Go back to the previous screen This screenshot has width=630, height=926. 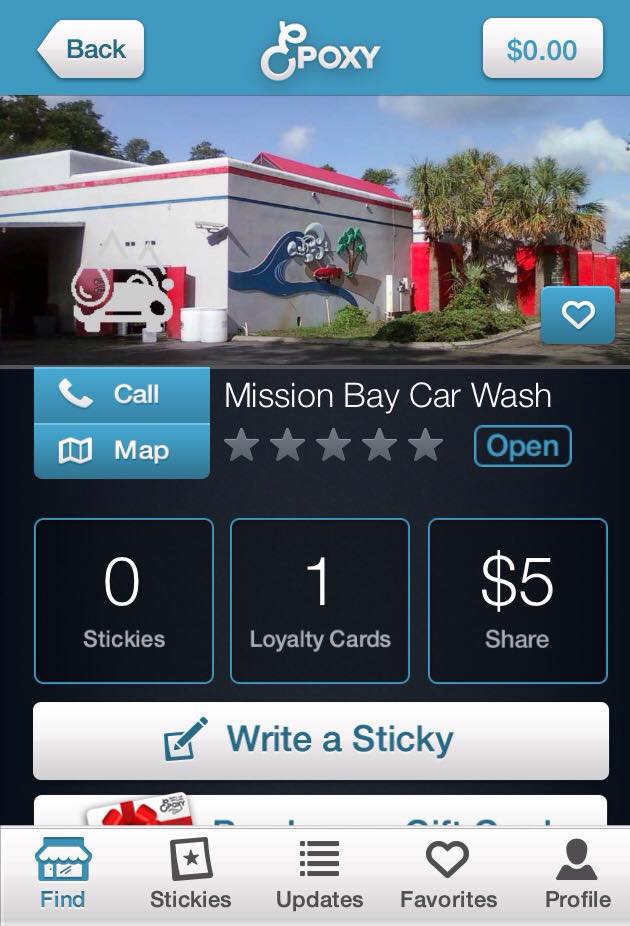tap(92, 49)
